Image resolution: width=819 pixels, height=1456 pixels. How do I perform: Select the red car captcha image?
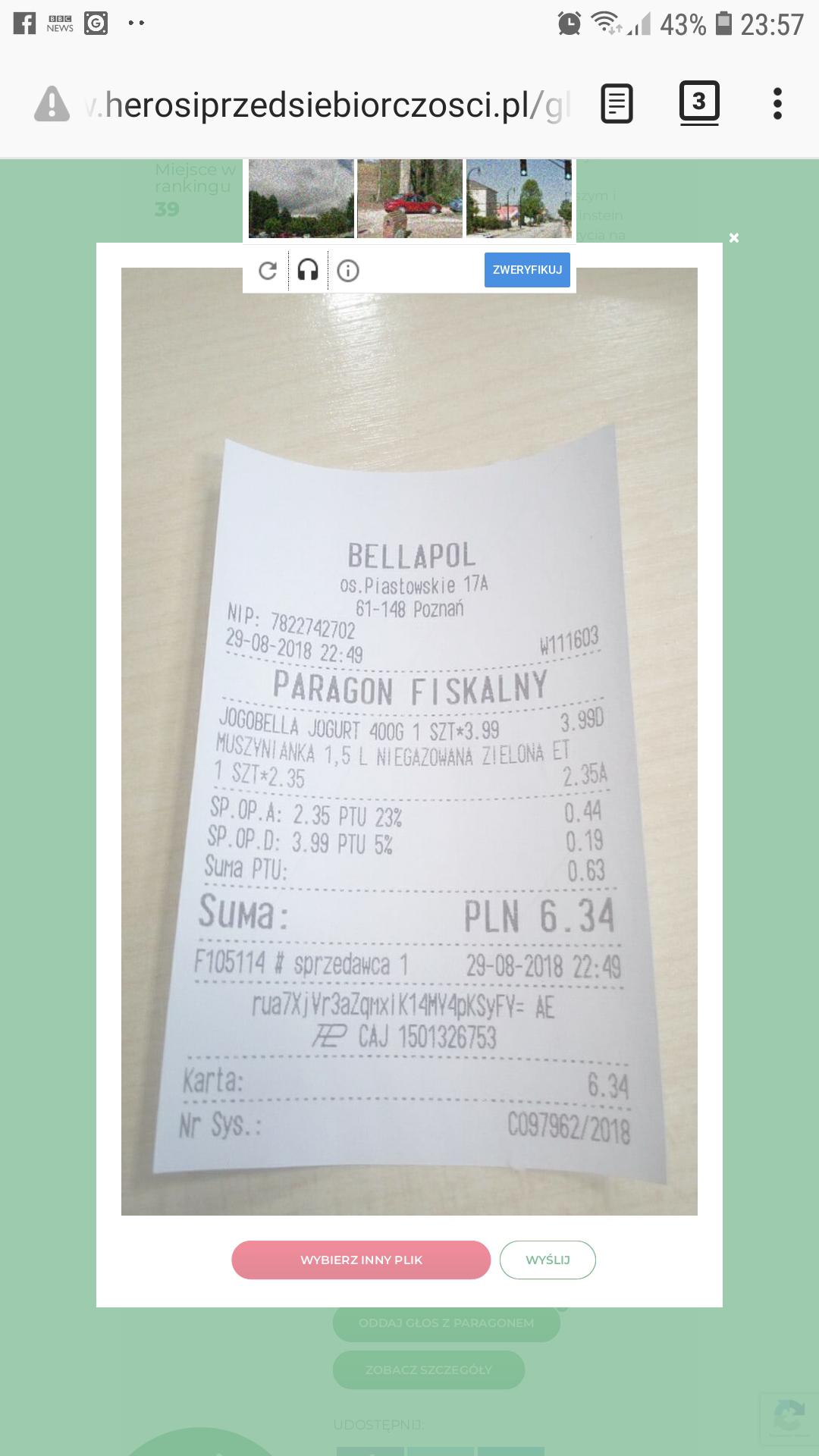coord(409,198)
